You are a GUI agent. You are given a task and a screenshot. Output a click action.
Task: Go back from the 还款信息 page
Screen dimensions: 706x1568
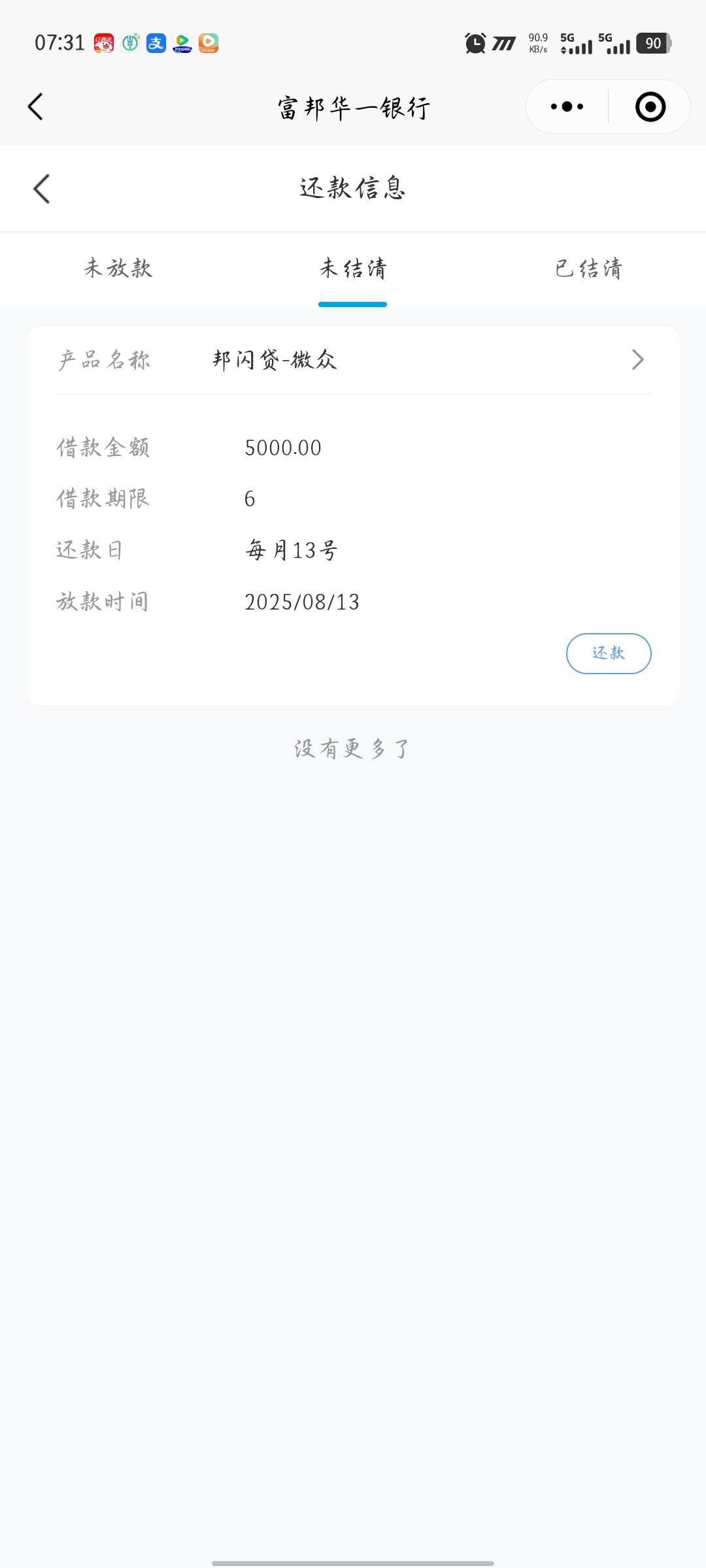point(41,189)
